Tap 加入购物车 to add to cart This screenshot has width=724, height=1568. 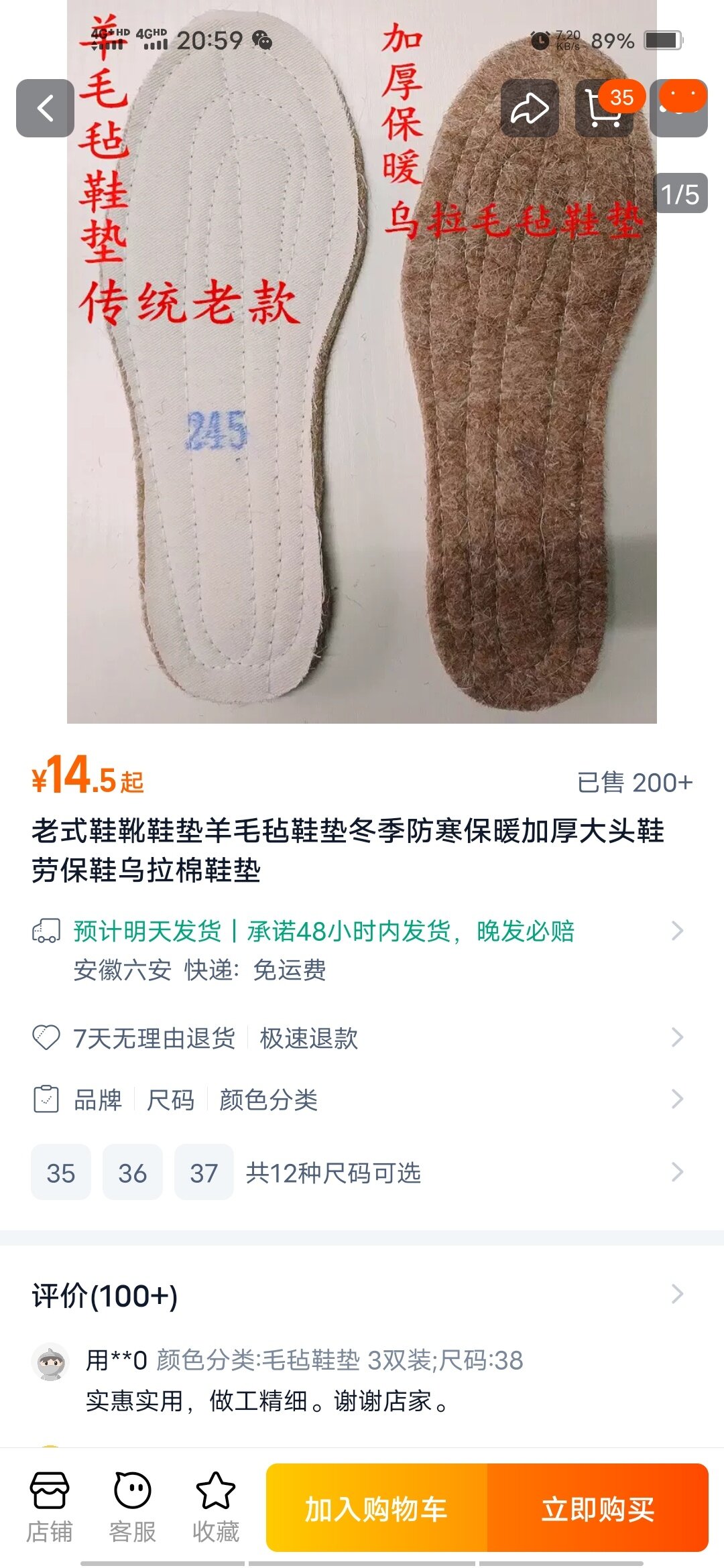tap(377, 1508)
